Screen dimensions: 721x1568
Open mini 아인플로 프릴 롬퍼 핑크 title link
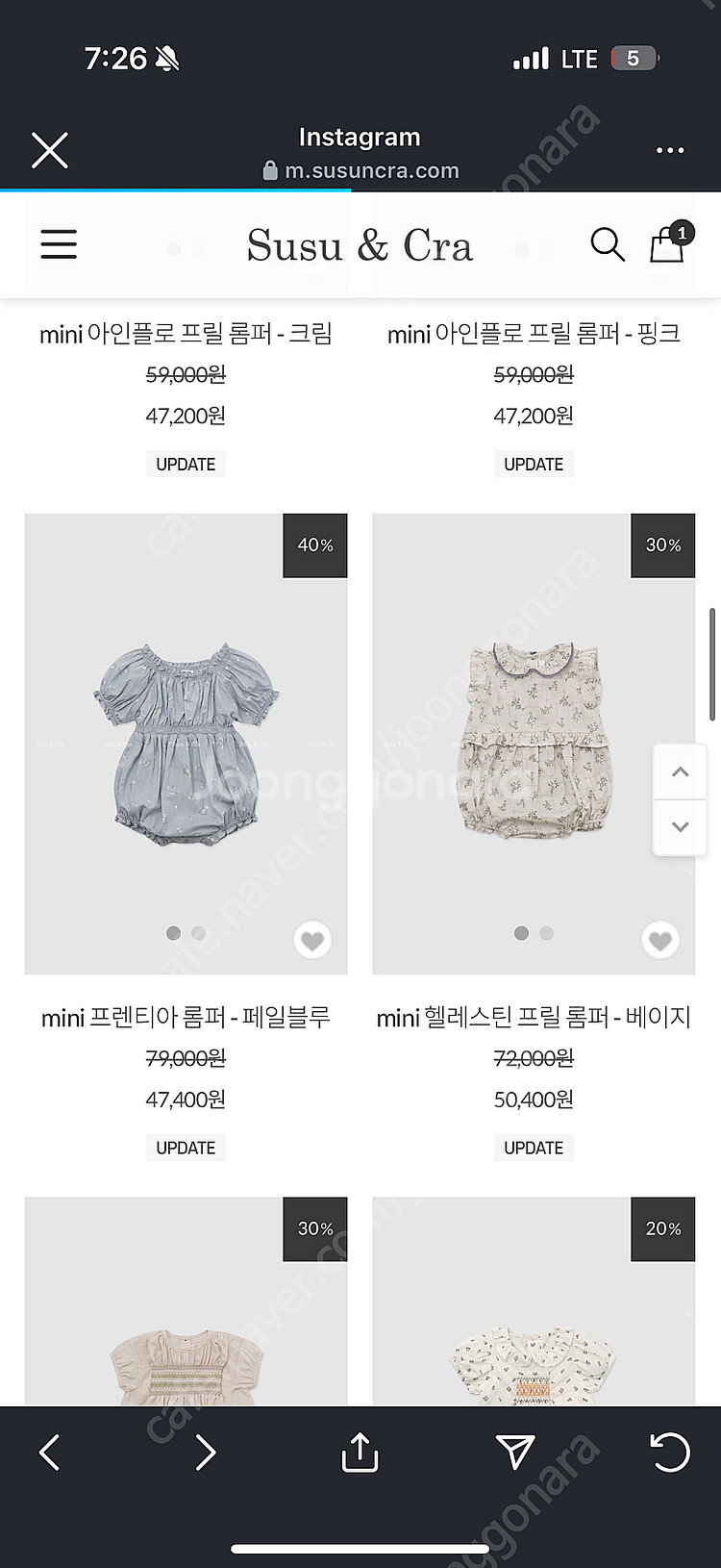point(534,334)
